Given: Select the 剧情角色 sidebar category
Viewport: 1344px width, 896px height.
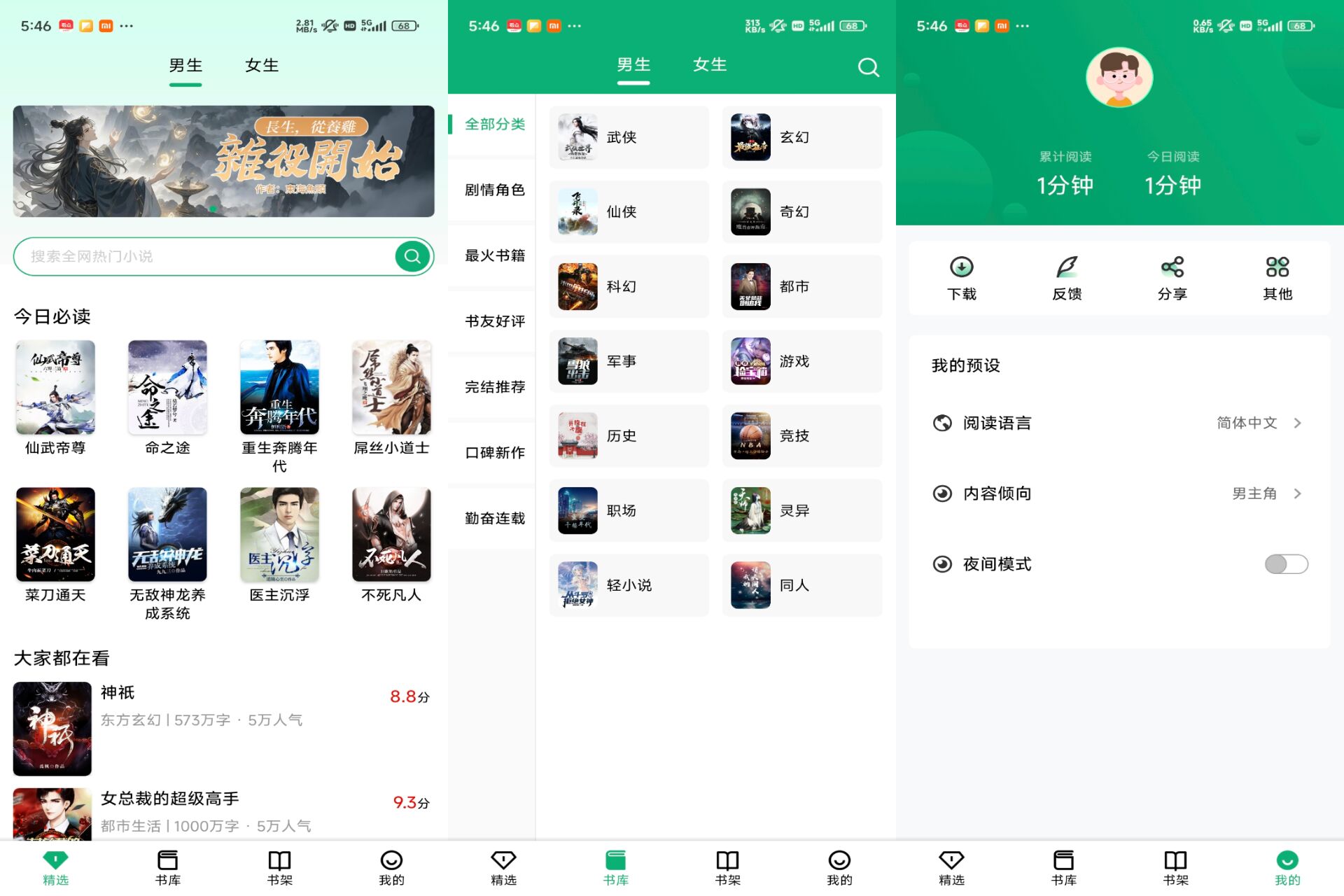Looking at the screenshot, I should click(494, 190).
